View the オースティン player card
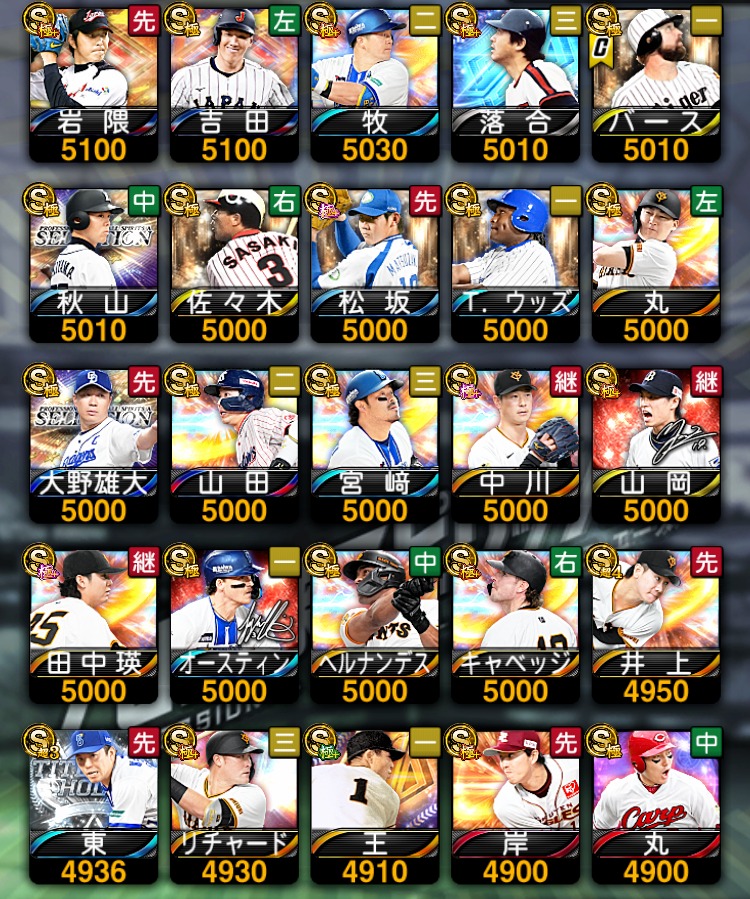Screen dimensions: 750x899 (x=234, y=625)
